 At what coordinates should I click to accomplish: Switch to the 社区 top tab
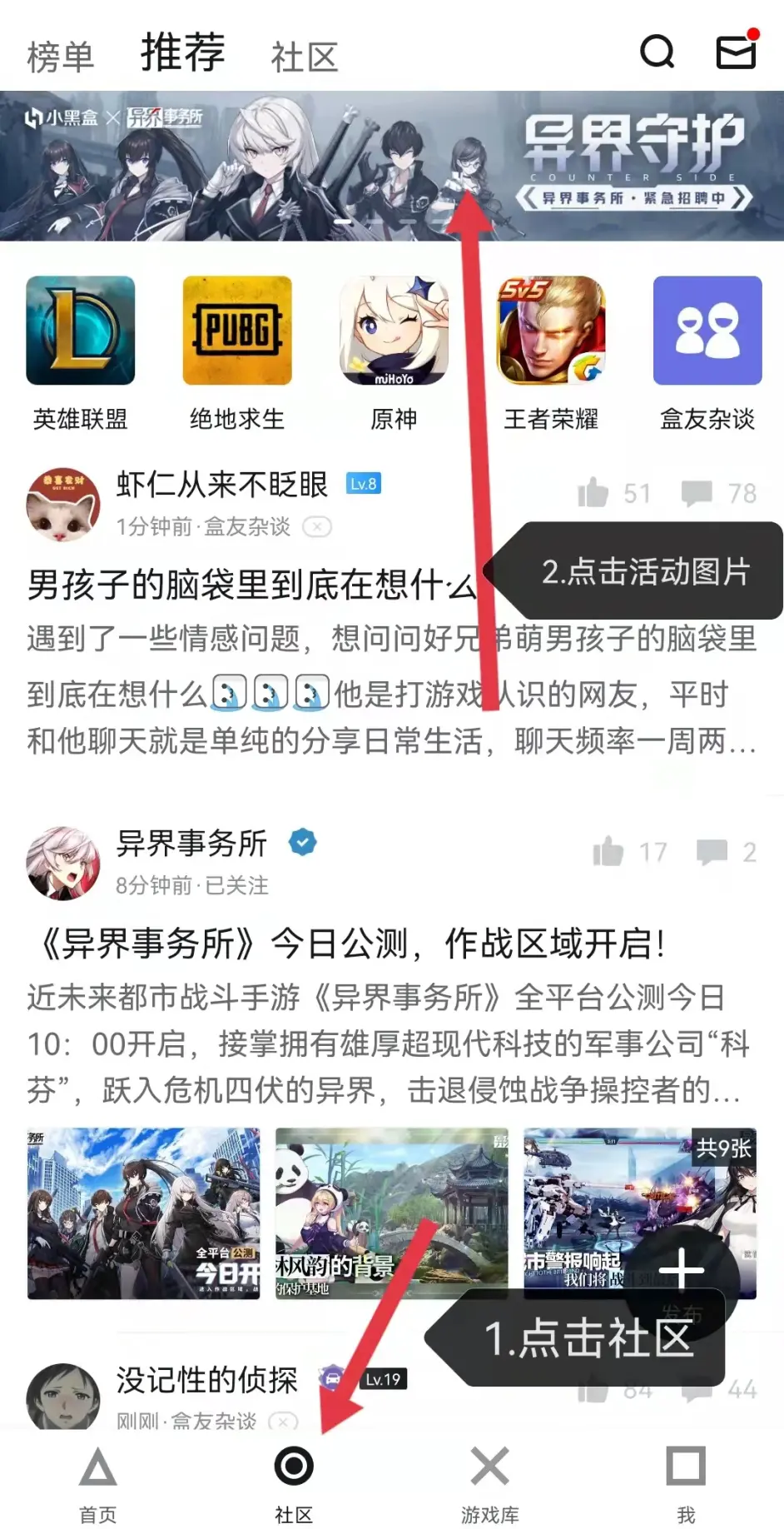304,57
